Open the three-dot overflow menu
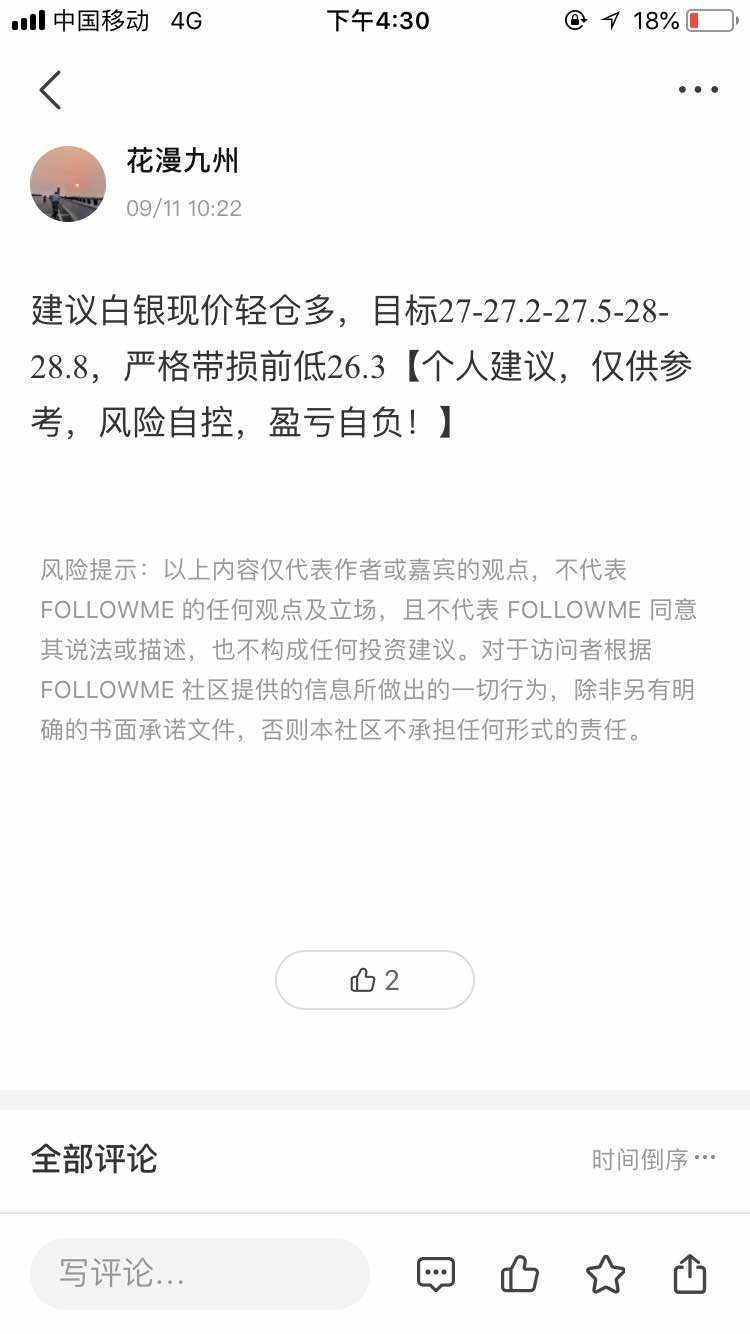This screenshot has height=1334, width=750. [x=698, y=90]
